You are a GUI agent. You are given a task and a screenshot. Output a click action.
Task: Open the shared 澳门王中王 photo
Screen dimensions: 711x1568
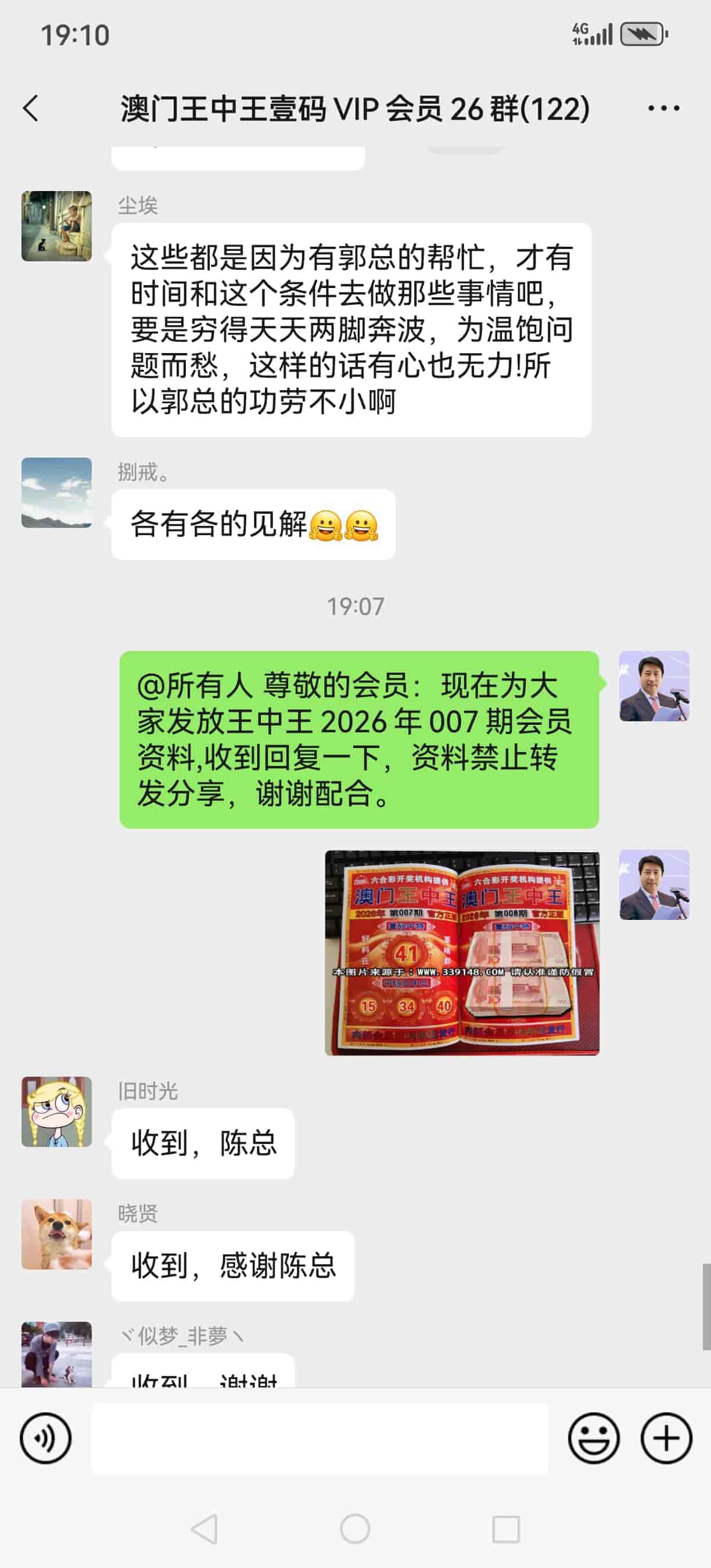462,952
